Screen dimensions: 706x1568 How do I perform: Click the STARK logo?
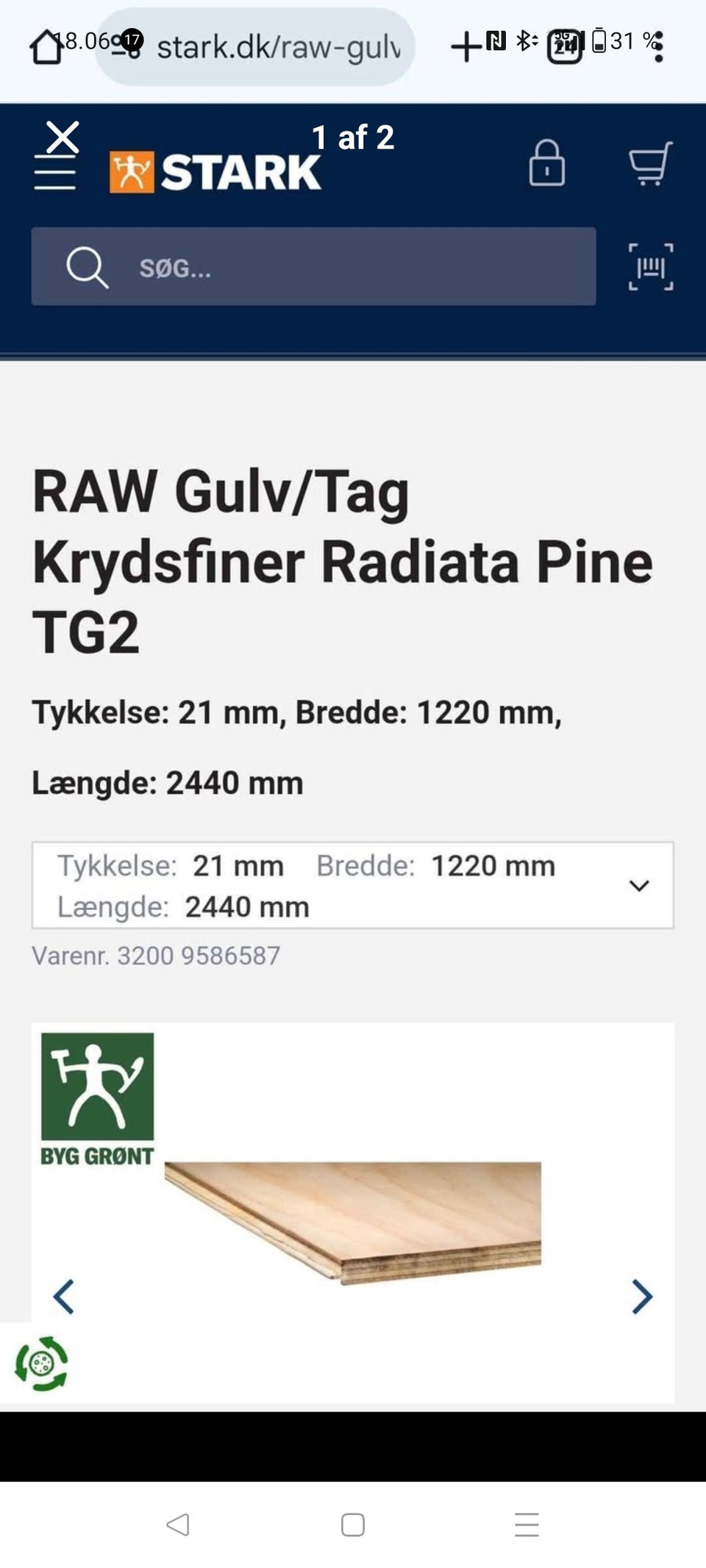point(213,171)
